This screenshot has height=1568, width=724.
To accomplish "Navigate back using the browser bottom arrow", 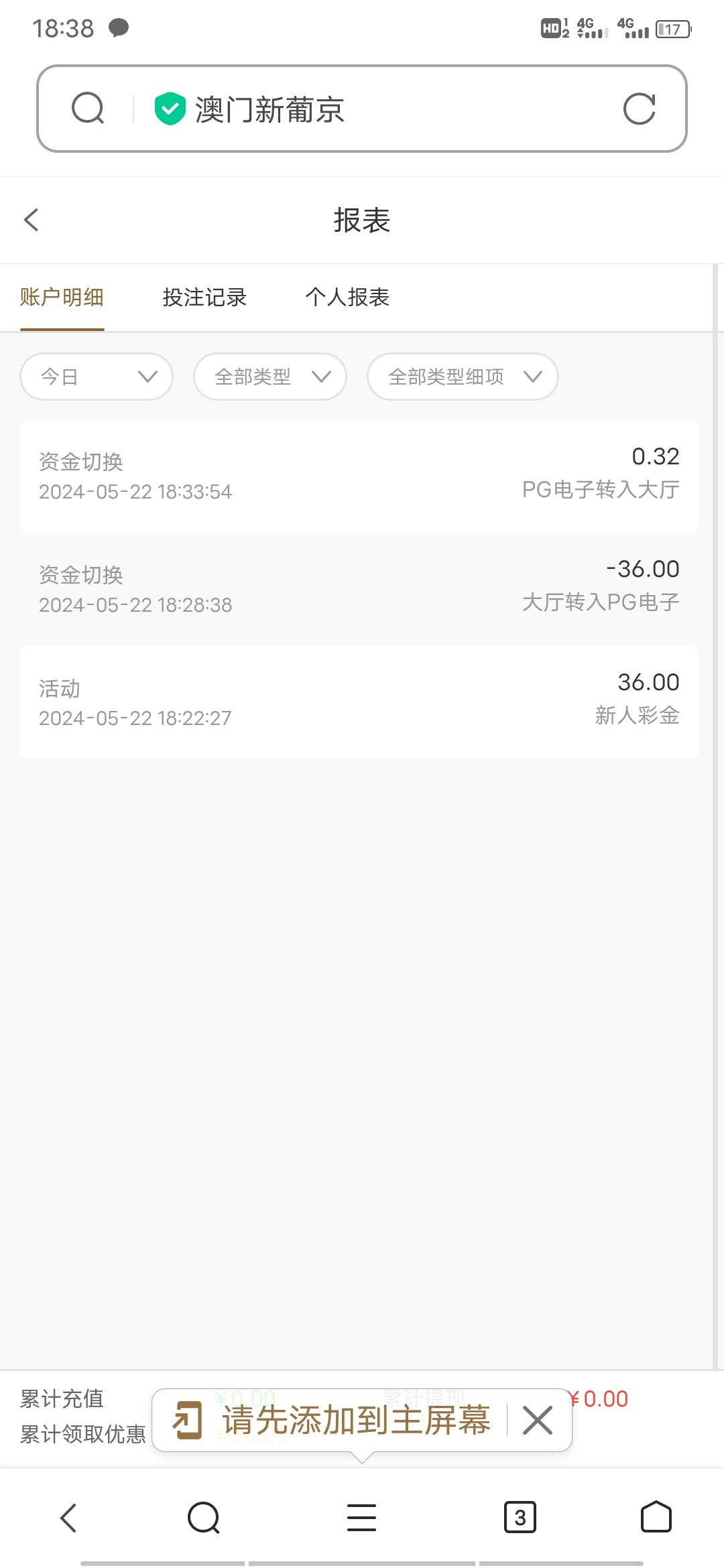I will 68,1518.
